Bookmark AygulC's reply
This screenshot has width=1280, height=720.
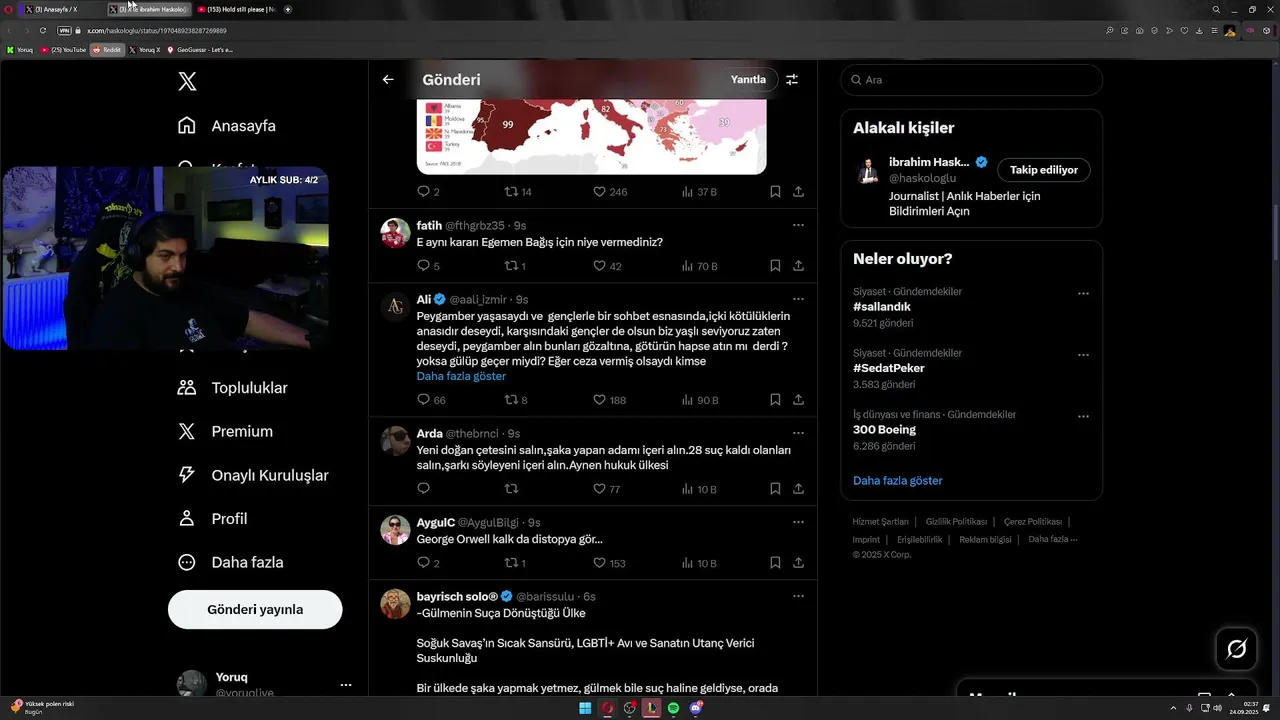coord(775,563)
